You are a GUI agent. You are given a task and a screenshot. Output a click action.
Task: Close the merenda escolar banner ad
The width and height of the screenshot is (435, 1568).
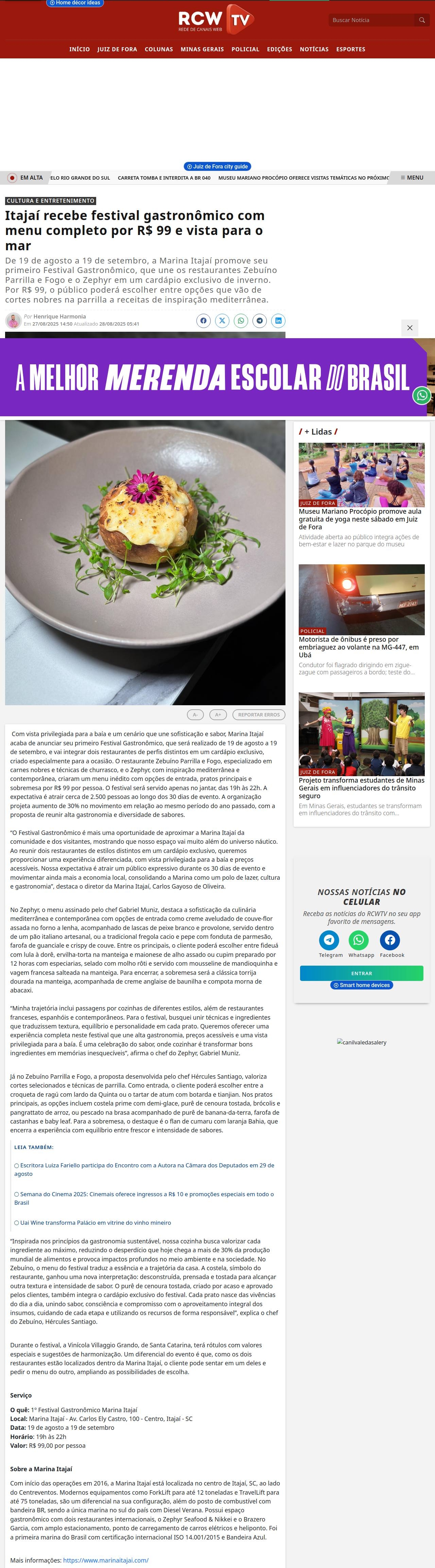[x=410, y=327]
